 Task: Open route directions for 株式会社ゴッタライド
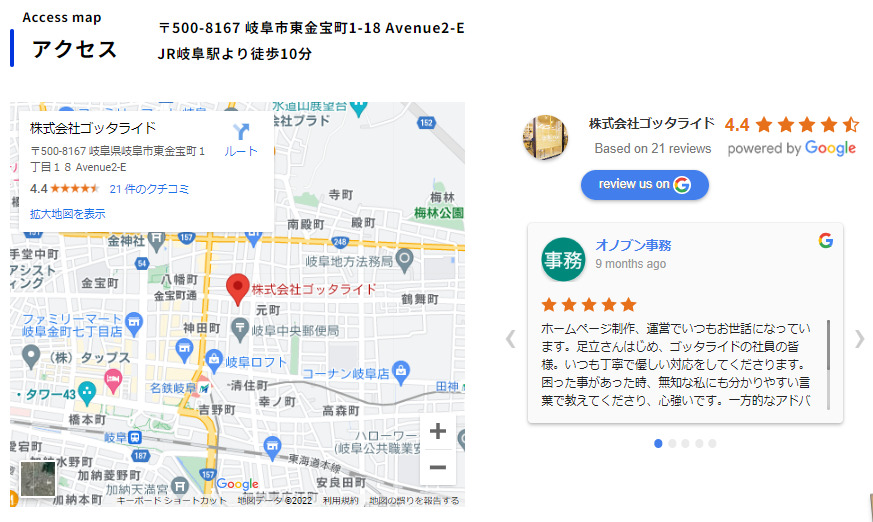click(x=240, y=139)
